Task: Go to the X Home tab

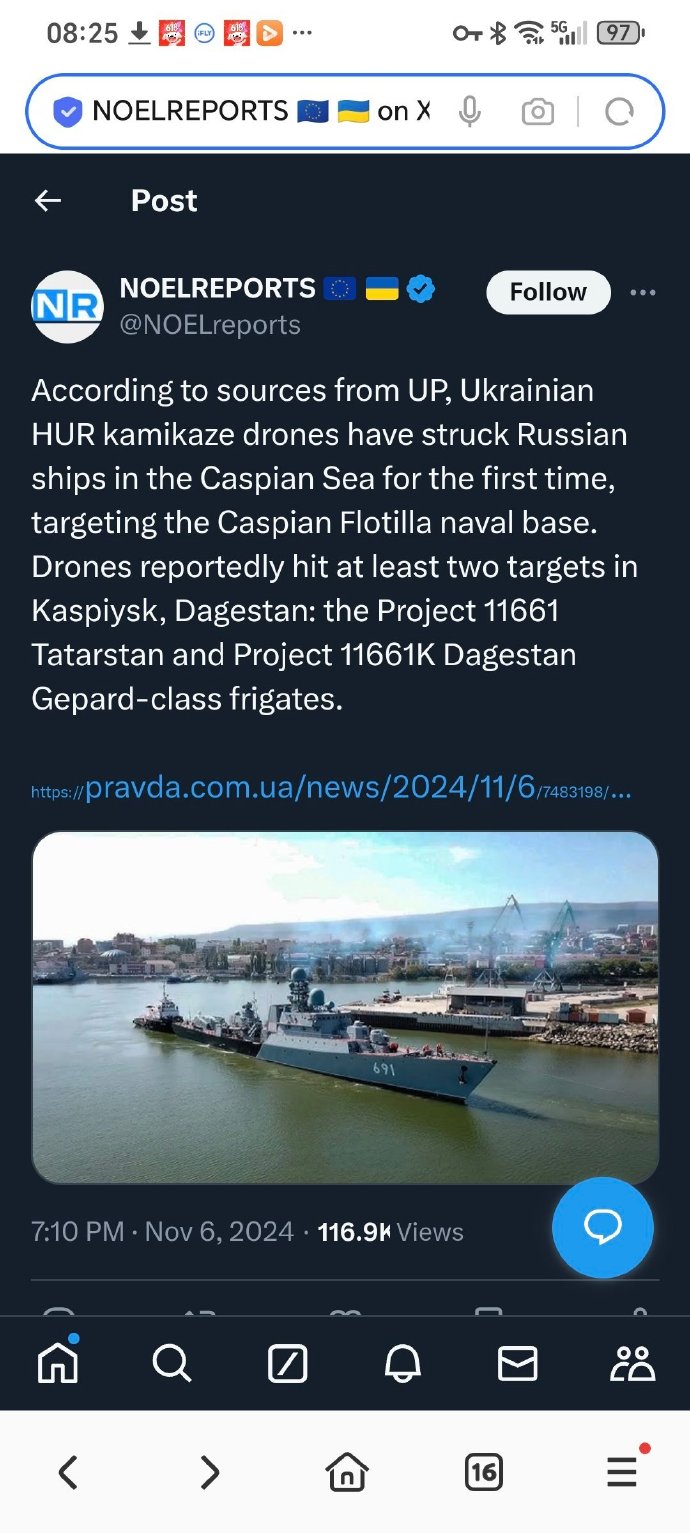Action: coord(58,1362)
